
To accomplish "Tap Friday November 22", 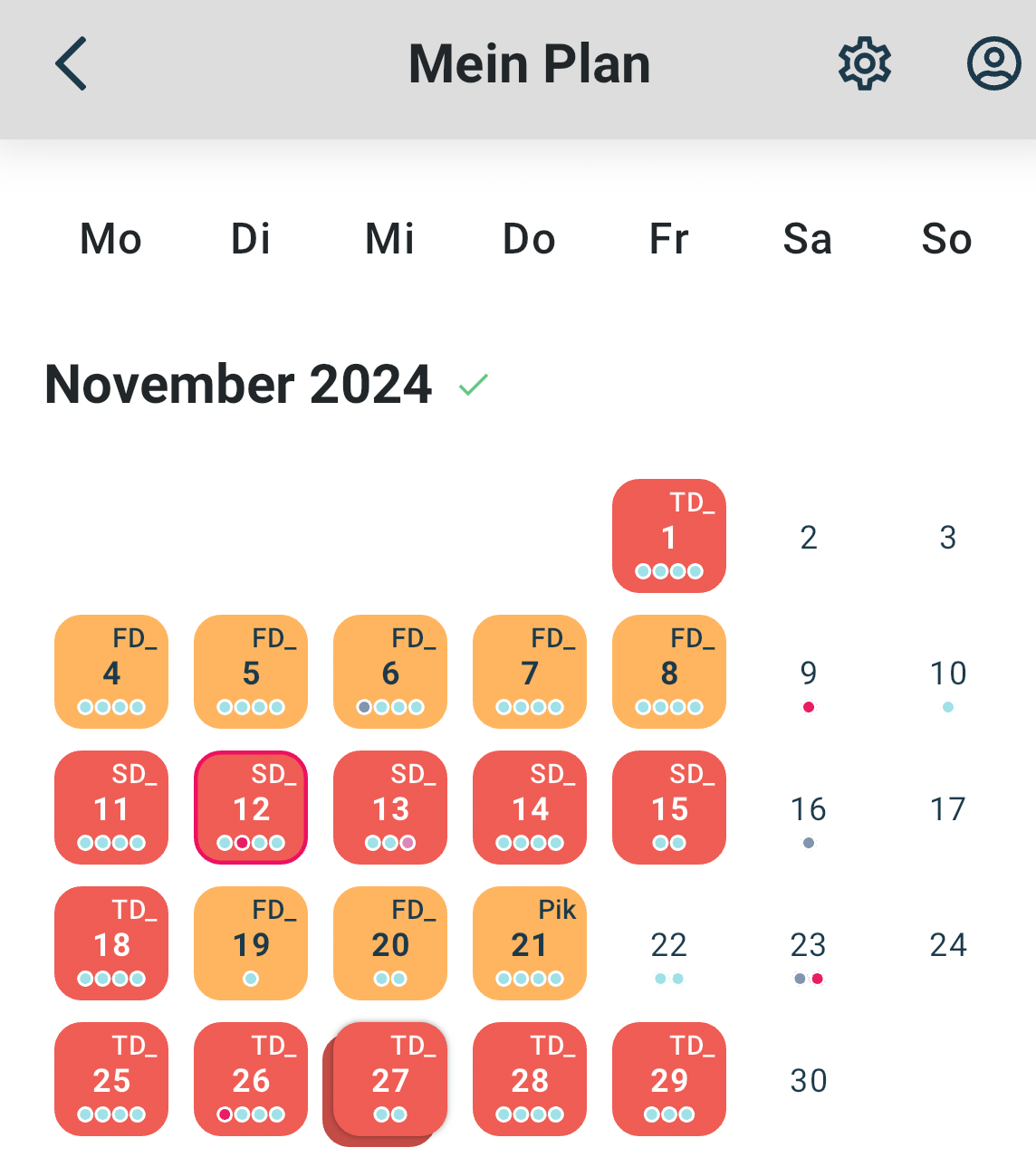I will point(668,951).
